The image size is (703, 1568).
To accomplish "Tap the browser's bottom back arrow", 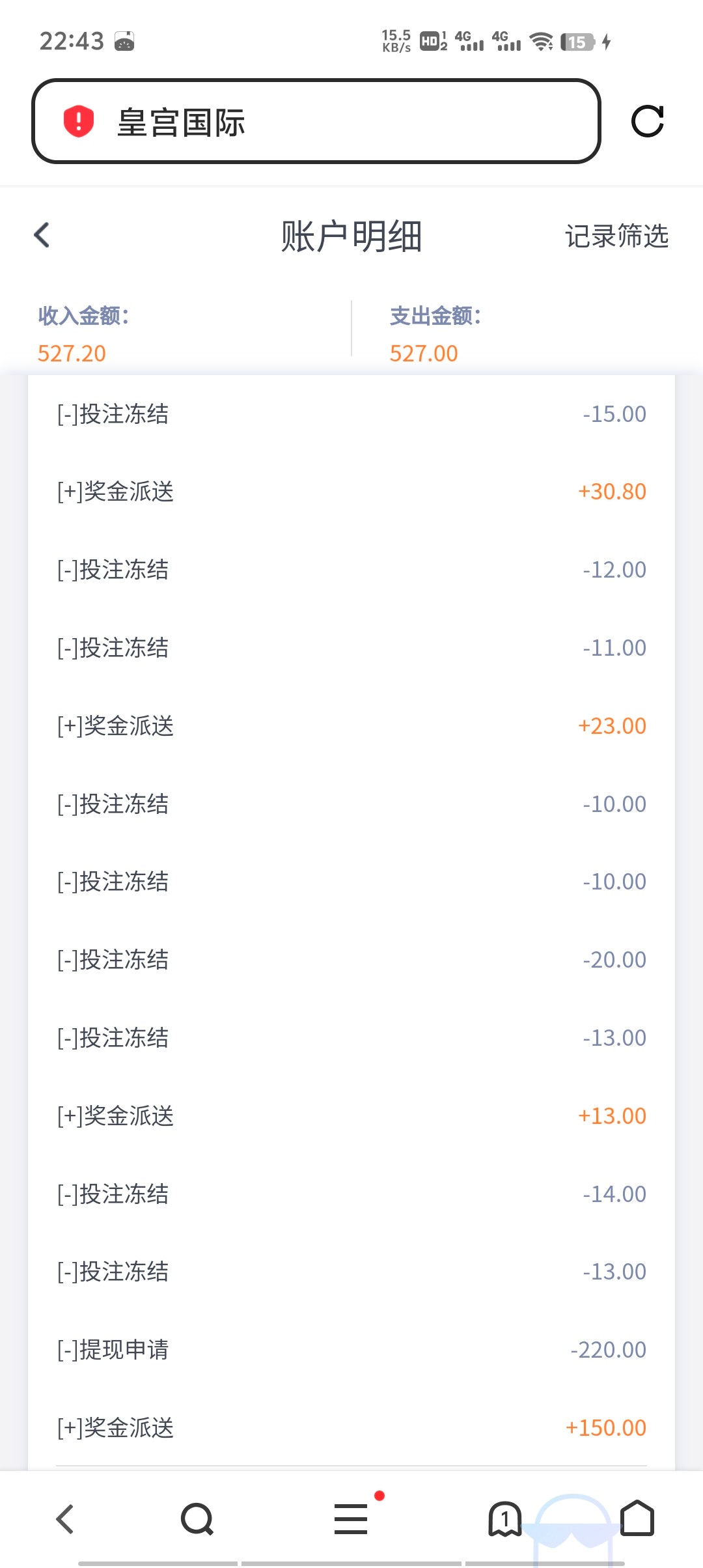I will pos(65,1519).
